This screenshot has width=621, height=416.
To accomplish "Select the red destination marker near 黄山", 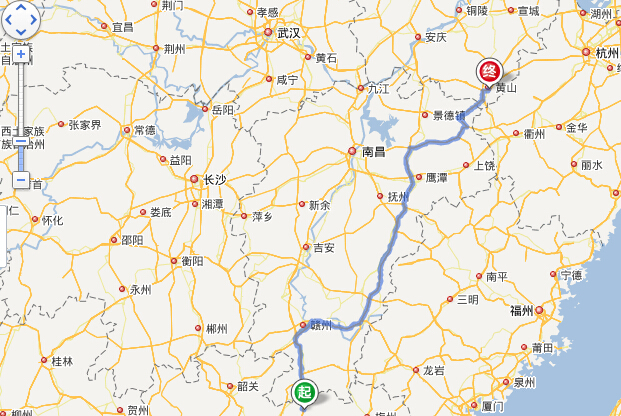I will [489, 71].
